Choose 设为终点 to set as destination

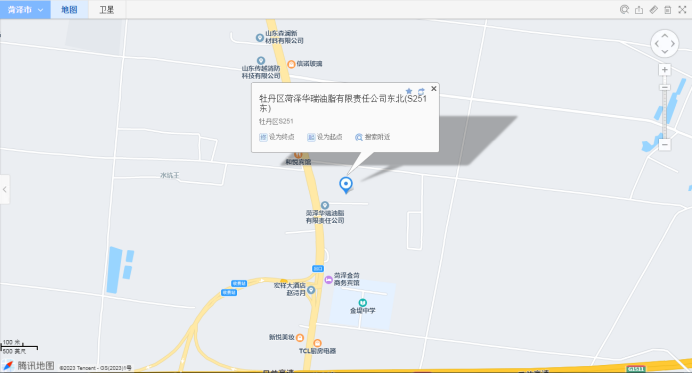point(277,137)
